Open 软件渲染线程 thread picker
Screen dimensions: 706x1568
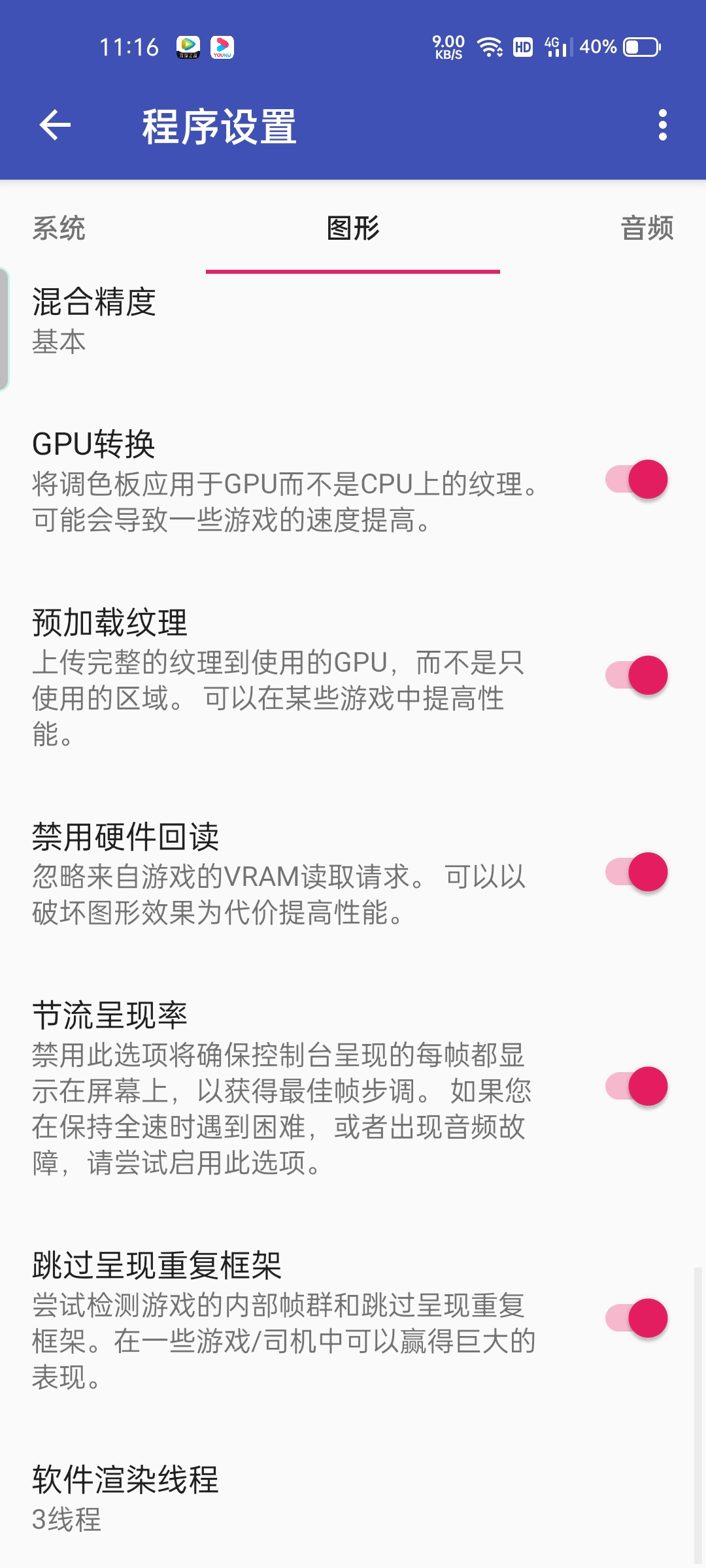(x=353, y=1499)
